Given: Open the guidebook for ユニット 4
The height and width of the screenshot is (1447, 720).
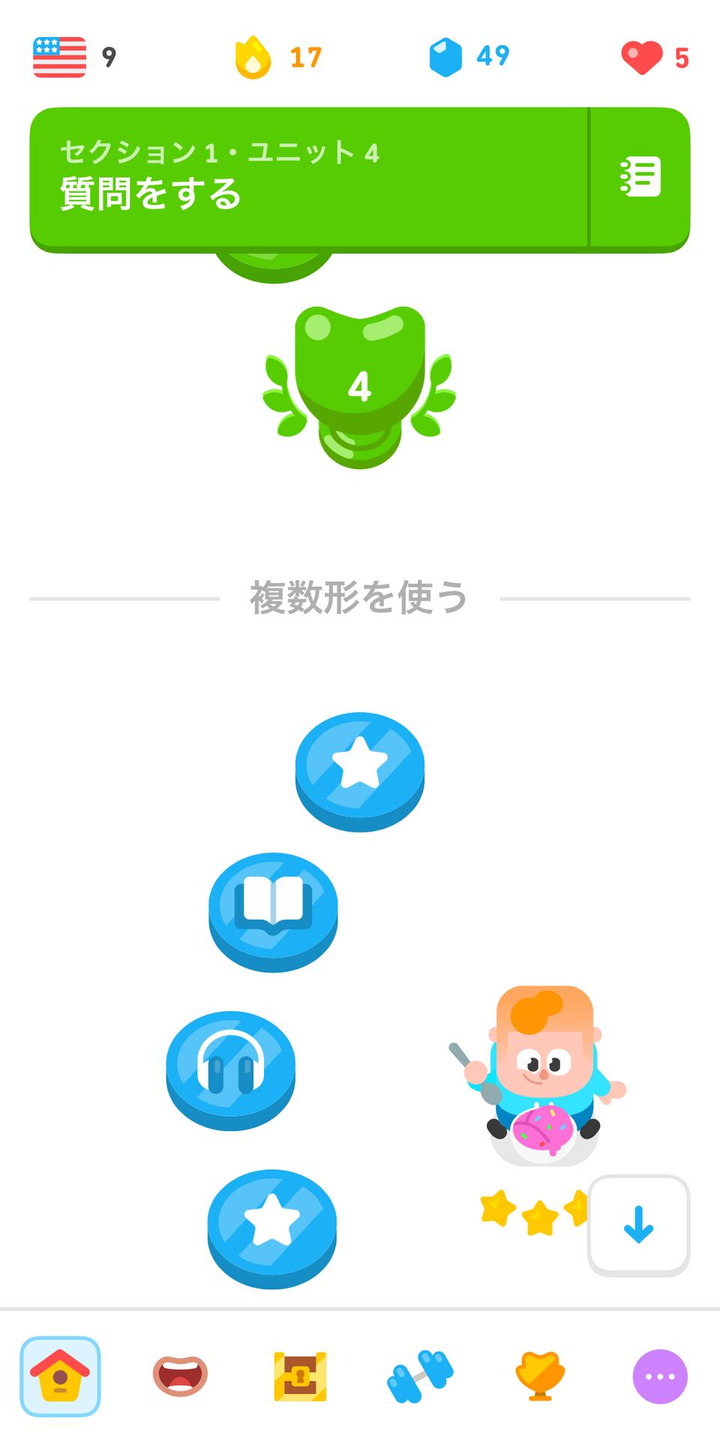Looking at the screenshot, I should [x=640, y=177].
